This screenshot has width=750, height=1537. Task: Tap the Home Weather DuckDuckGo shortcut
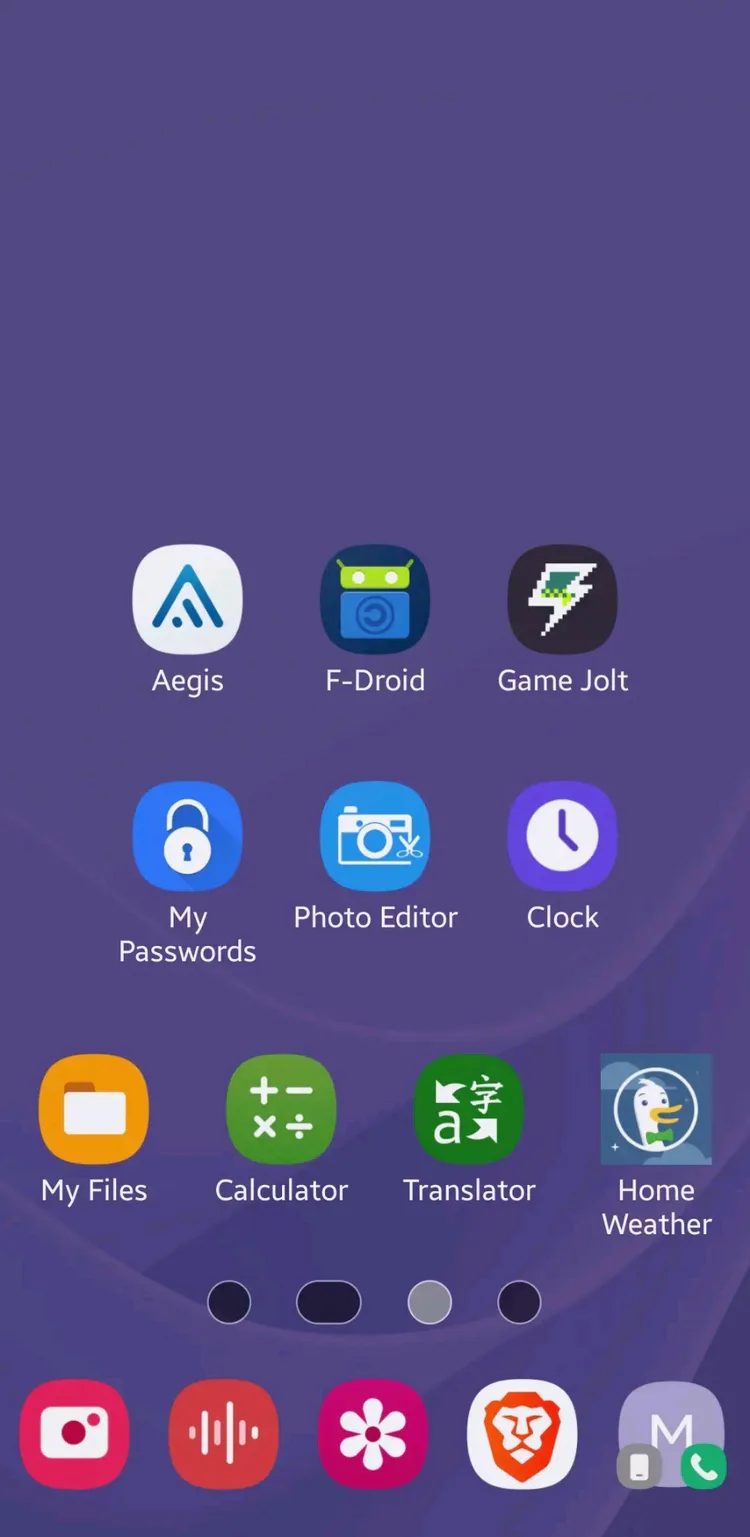coord(656,1109)
